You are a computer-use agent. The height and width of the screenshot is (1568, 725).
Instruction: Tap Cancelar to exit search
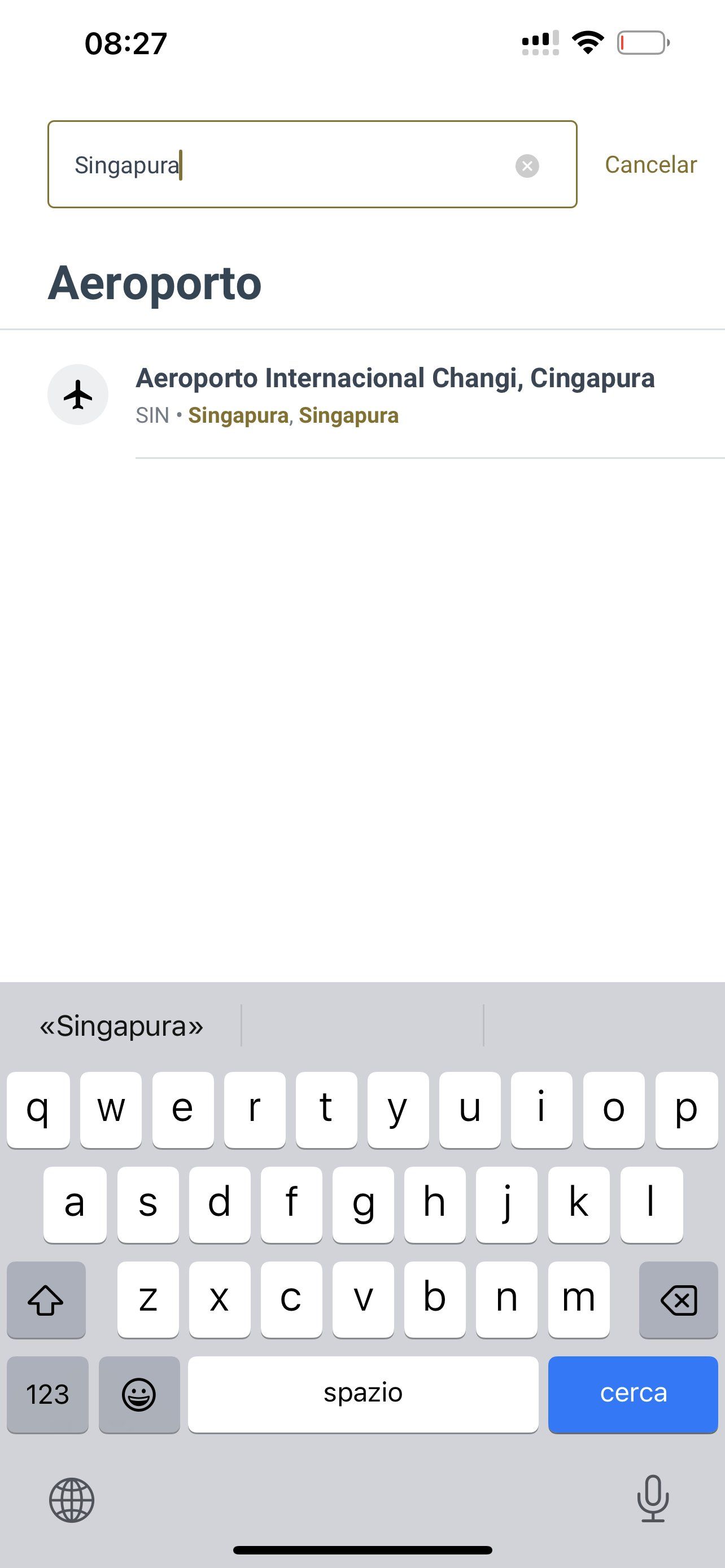coord(650,165)
